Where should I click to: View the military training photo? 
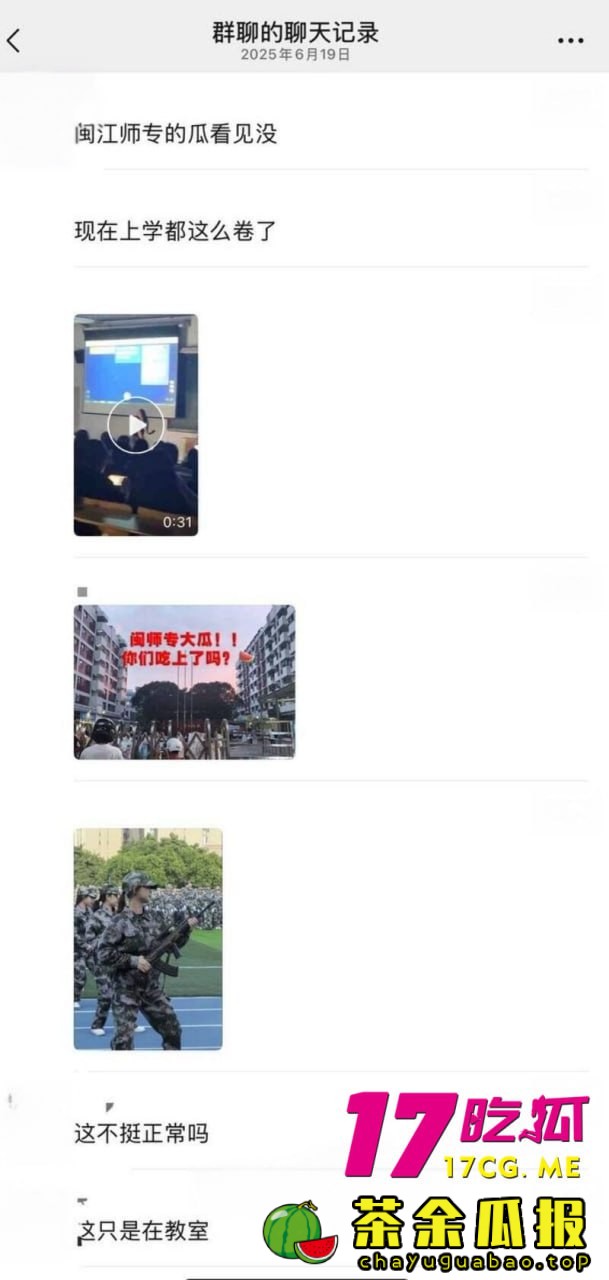(x=148, y=938)
